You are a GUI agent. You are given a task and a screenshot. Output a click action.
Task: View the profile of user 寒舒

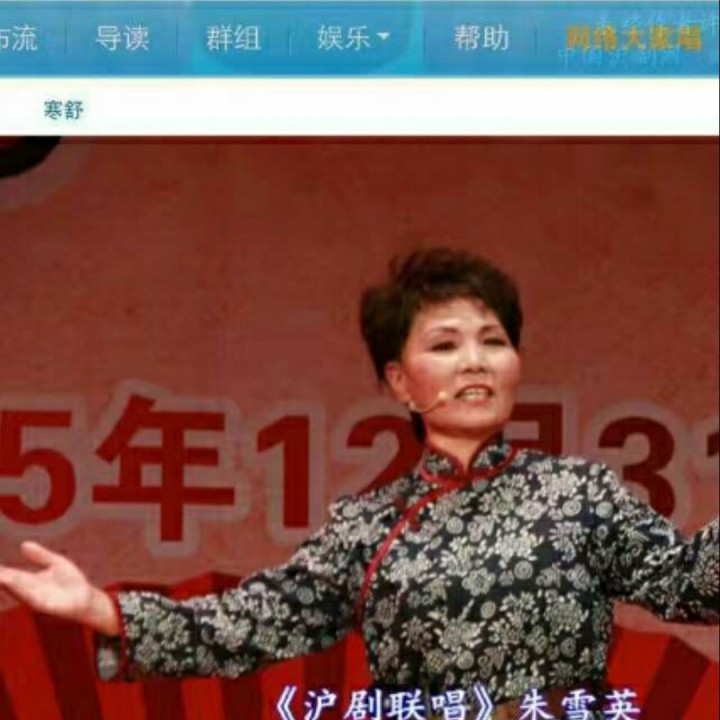point(63,110)
